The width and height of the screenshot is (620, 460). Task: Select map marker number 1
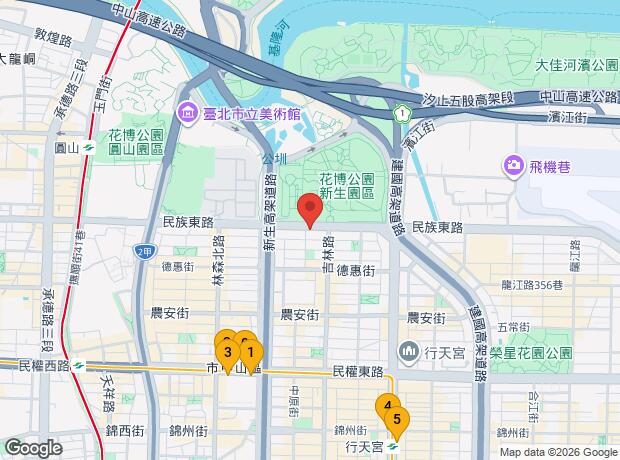coord(251,351)
